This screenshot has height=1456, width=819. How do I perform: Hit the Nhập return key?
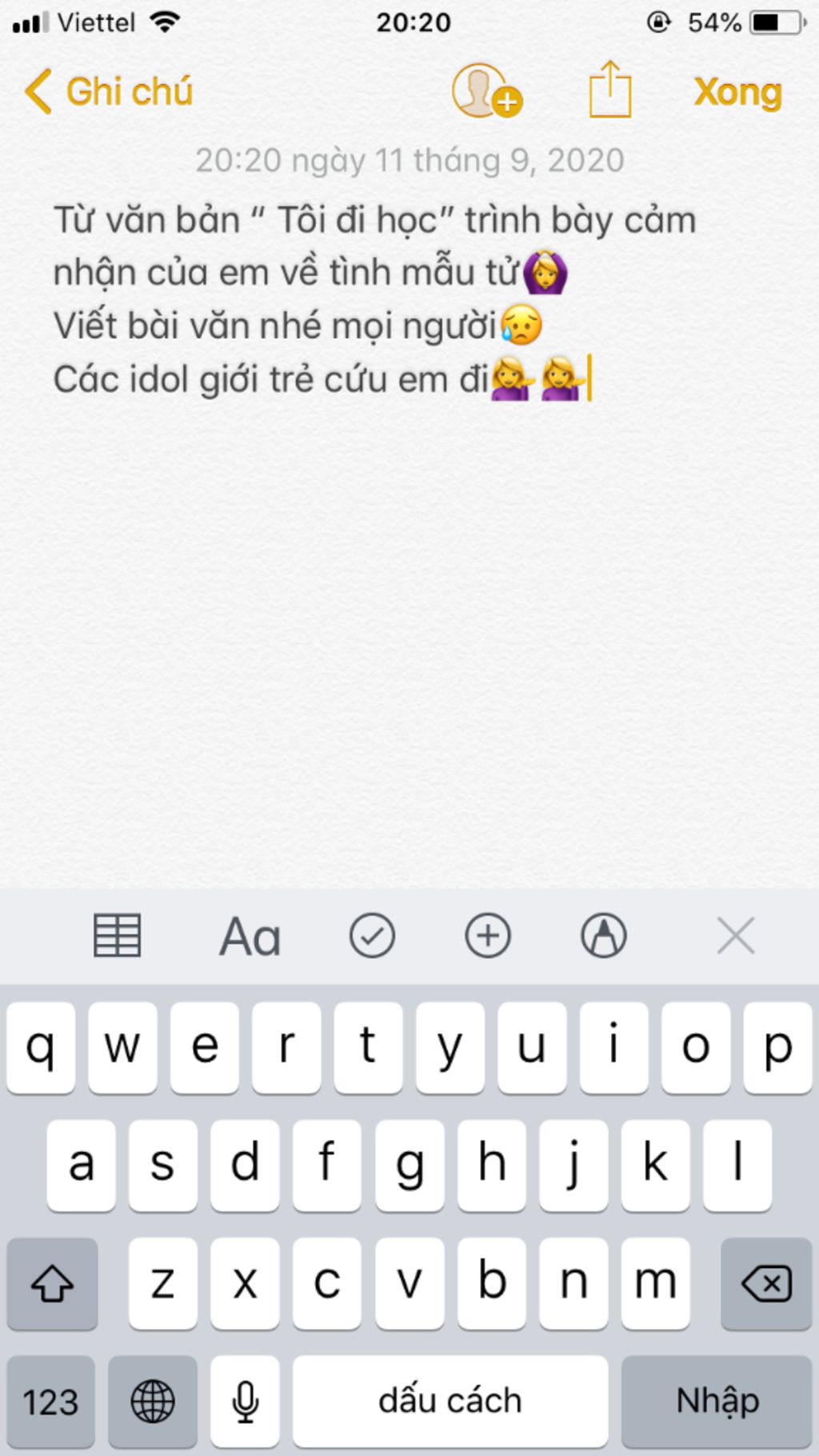(x=717, y=1401)
